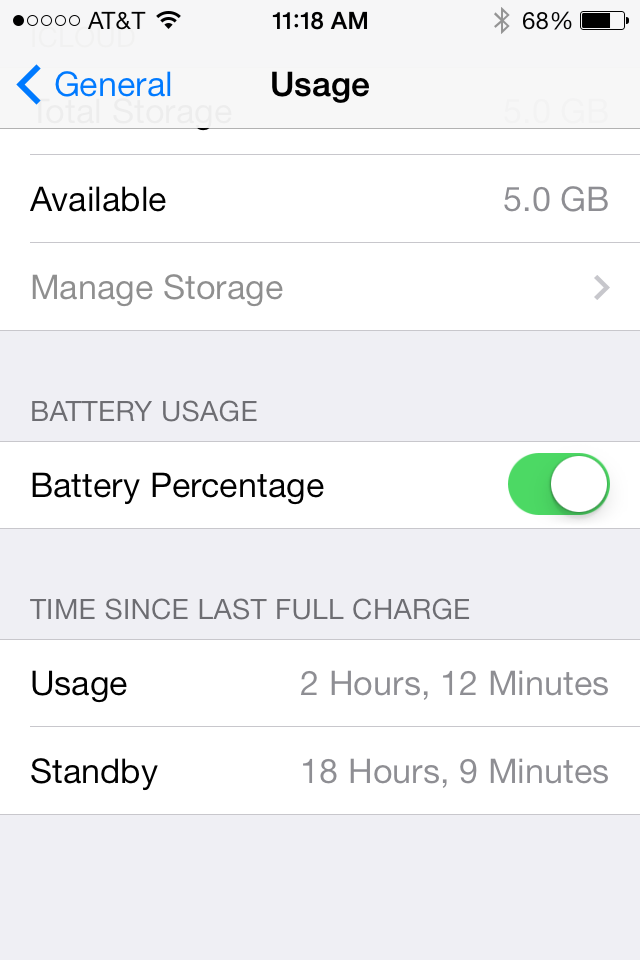Turn off Battery Percentage switch
Viewport: 640px width, 960px height.
pos(558,485)
